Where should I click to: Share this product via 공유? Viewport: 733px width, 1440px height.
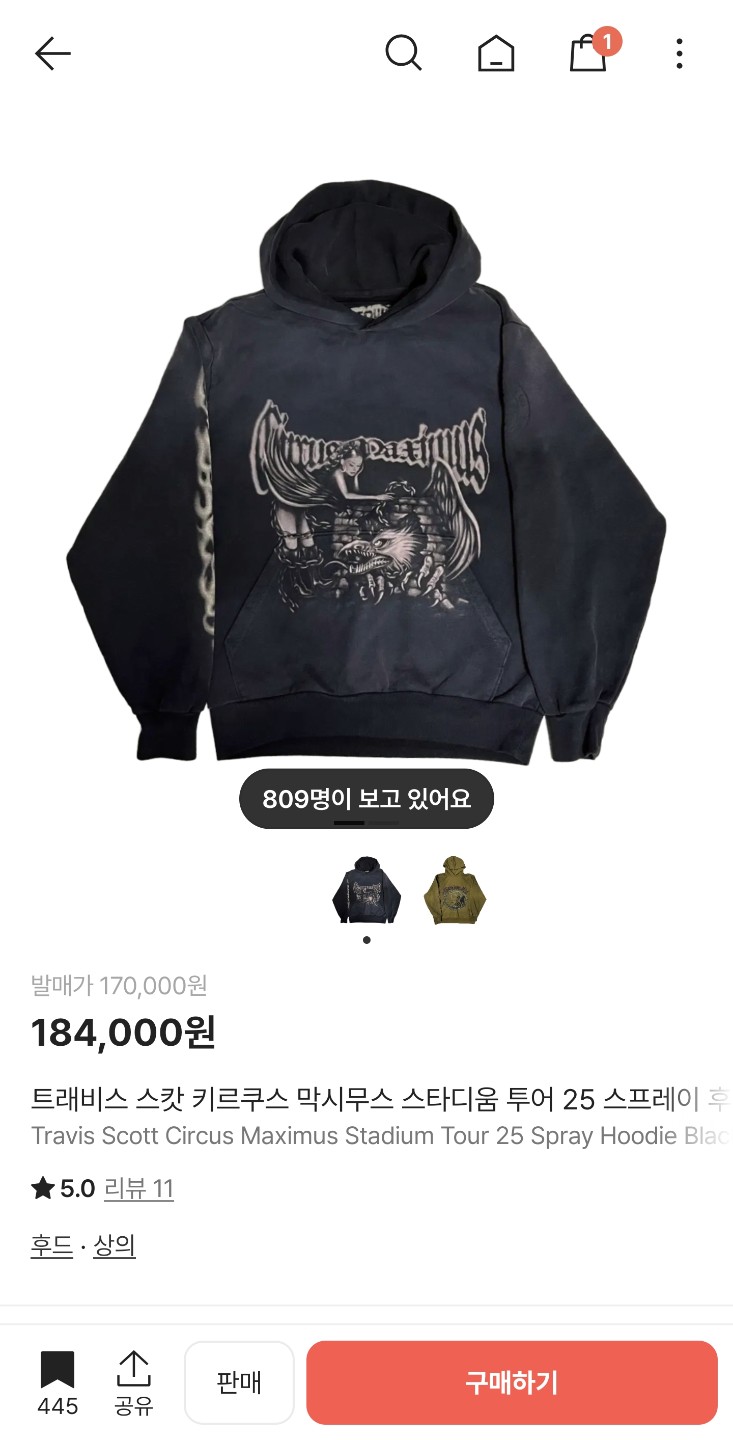click(133, 1382)
